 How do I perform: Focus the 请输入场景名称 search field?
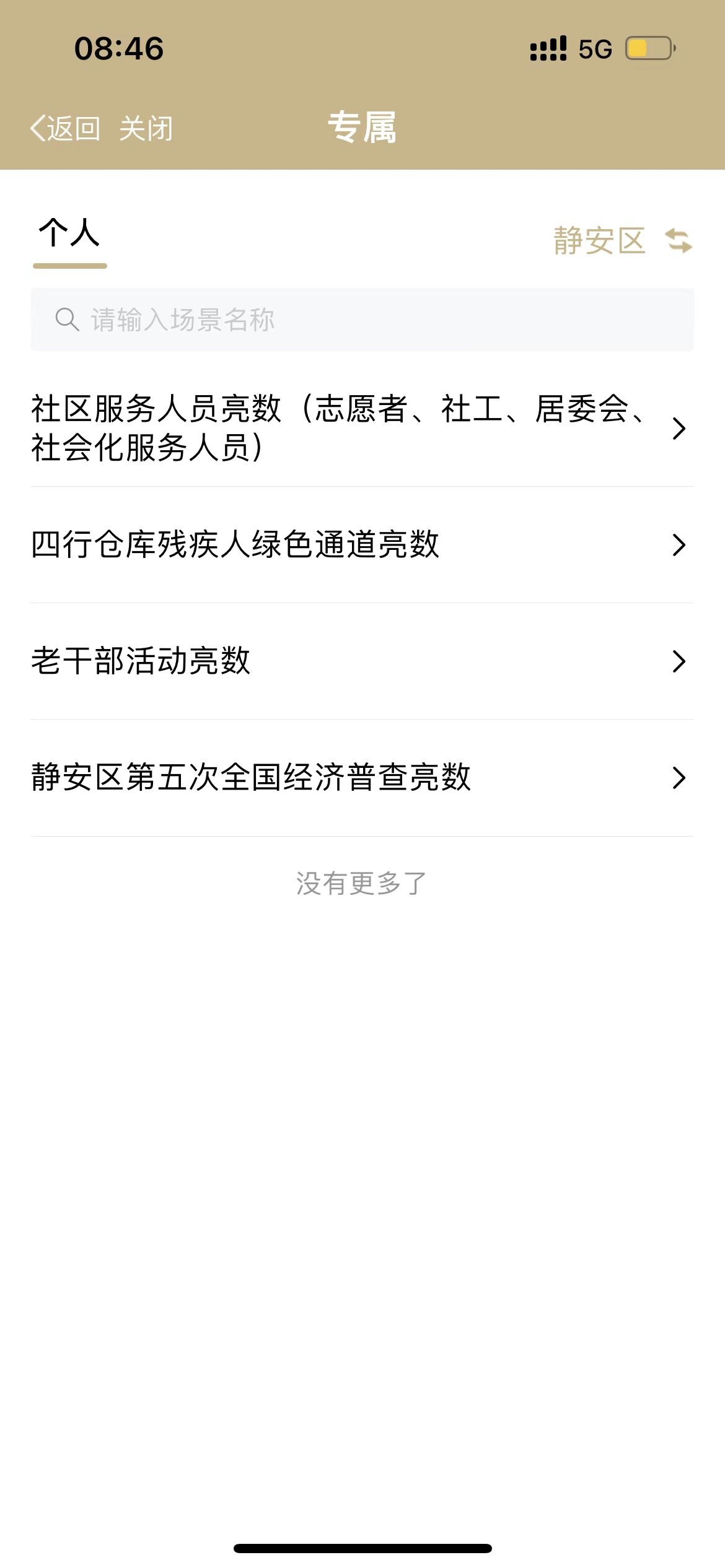tap(362, 320)
